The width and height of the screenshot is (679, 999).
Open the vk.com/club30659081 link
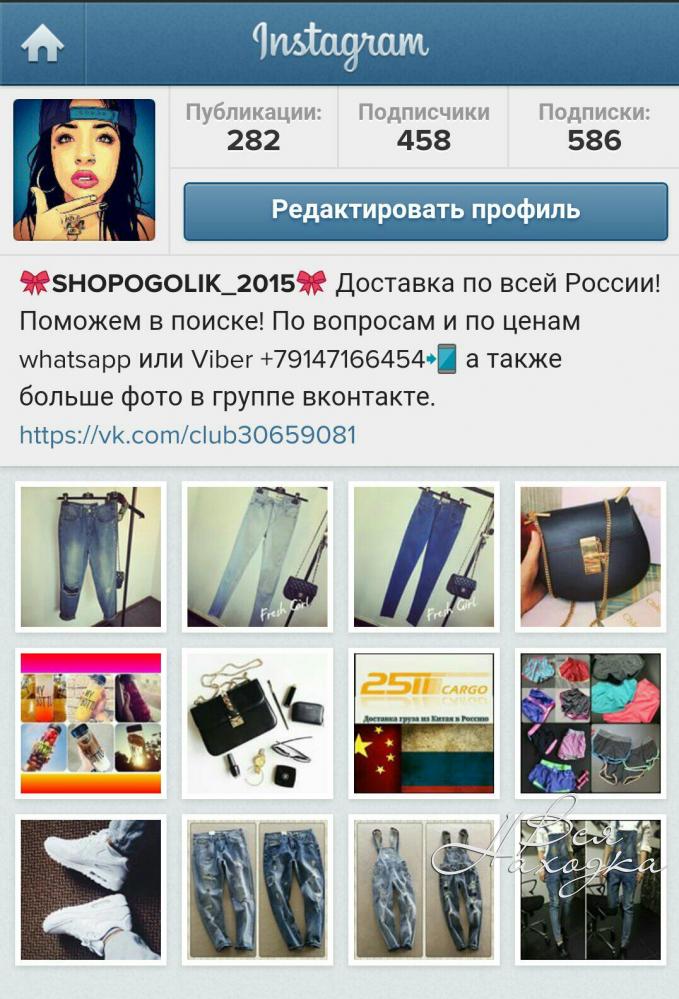coord(188,435)
